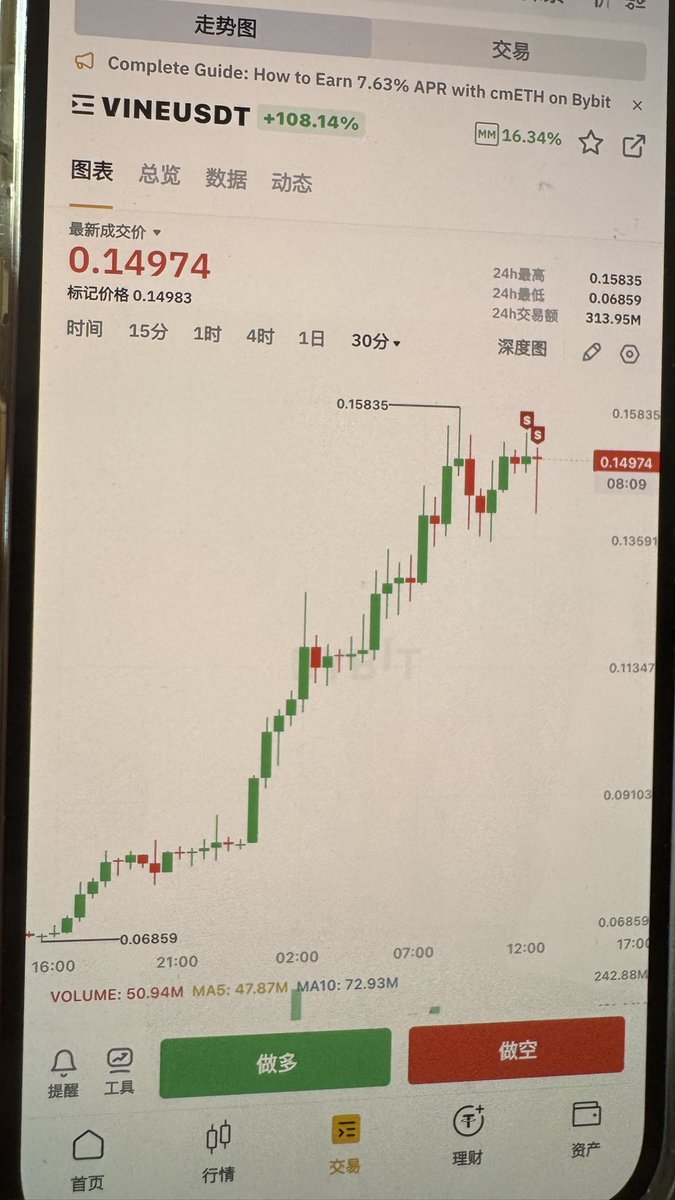Viewport: 675px width, 1200px height.
Task: Open the 动态 tab
Action: tap(291, 182)
